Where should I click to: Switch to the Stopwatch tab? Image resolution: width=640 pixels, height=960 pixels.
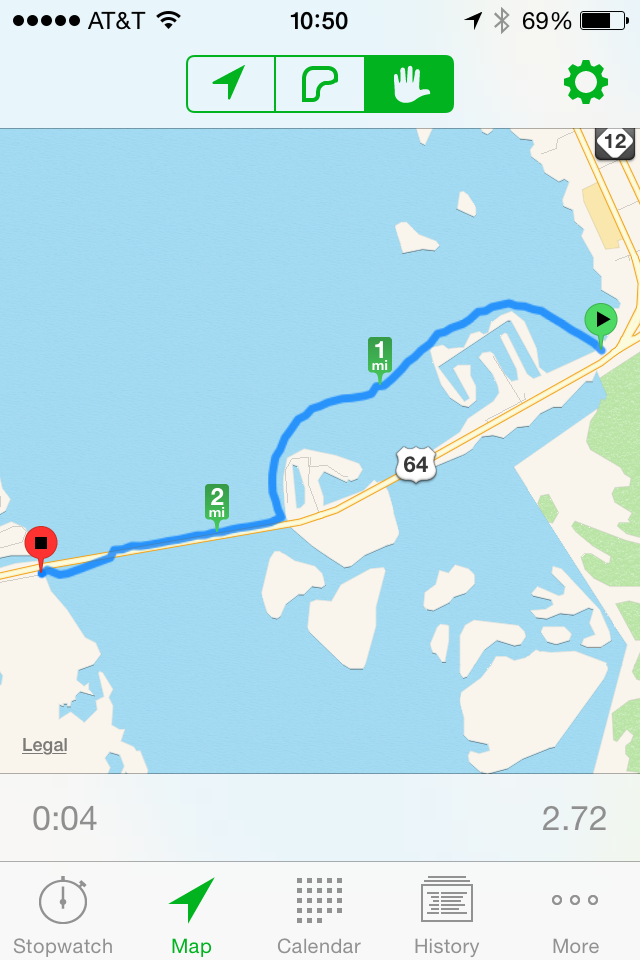[63, 915]
